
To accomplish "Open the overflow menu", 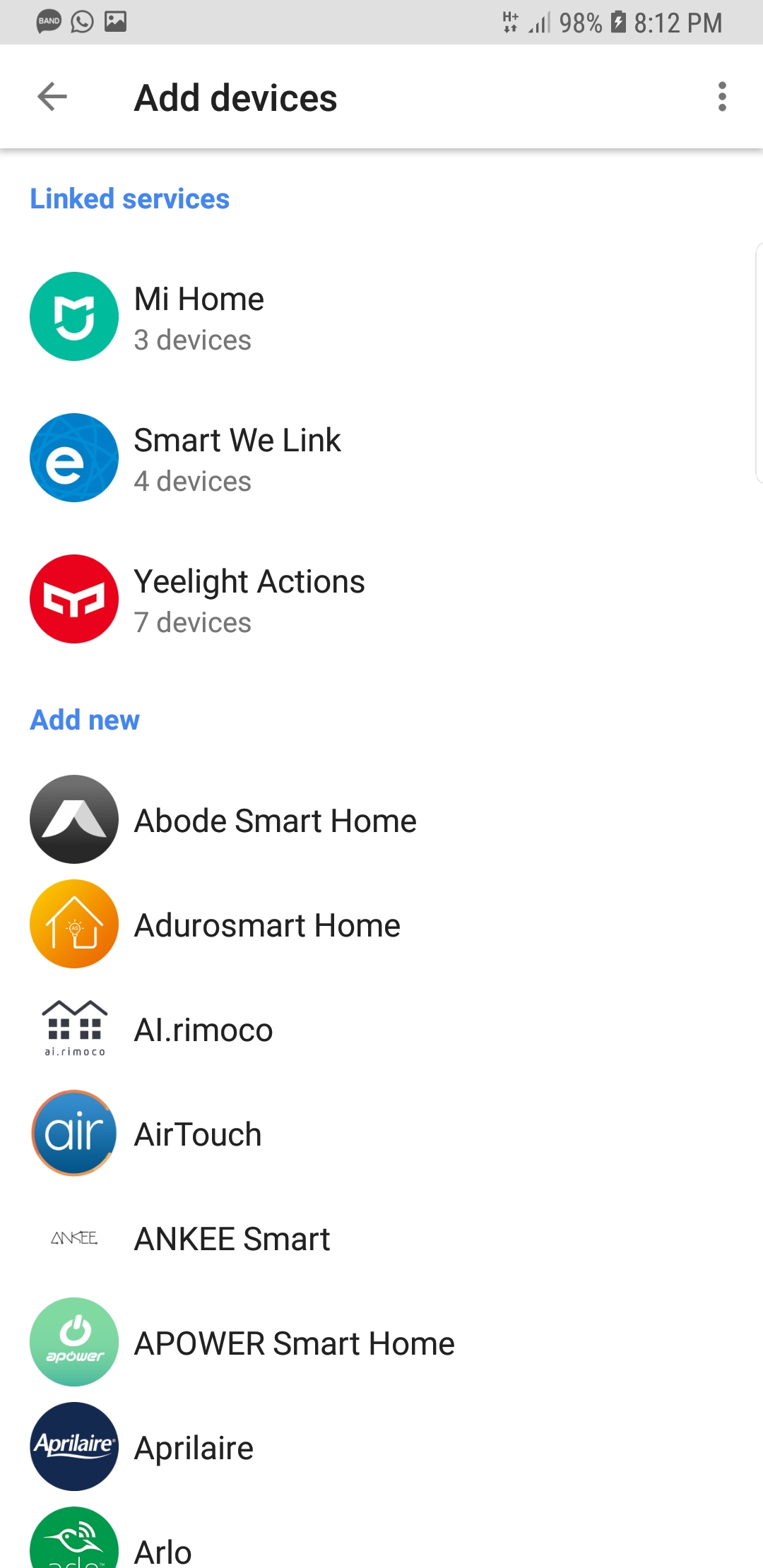I will tap(721, 97).
